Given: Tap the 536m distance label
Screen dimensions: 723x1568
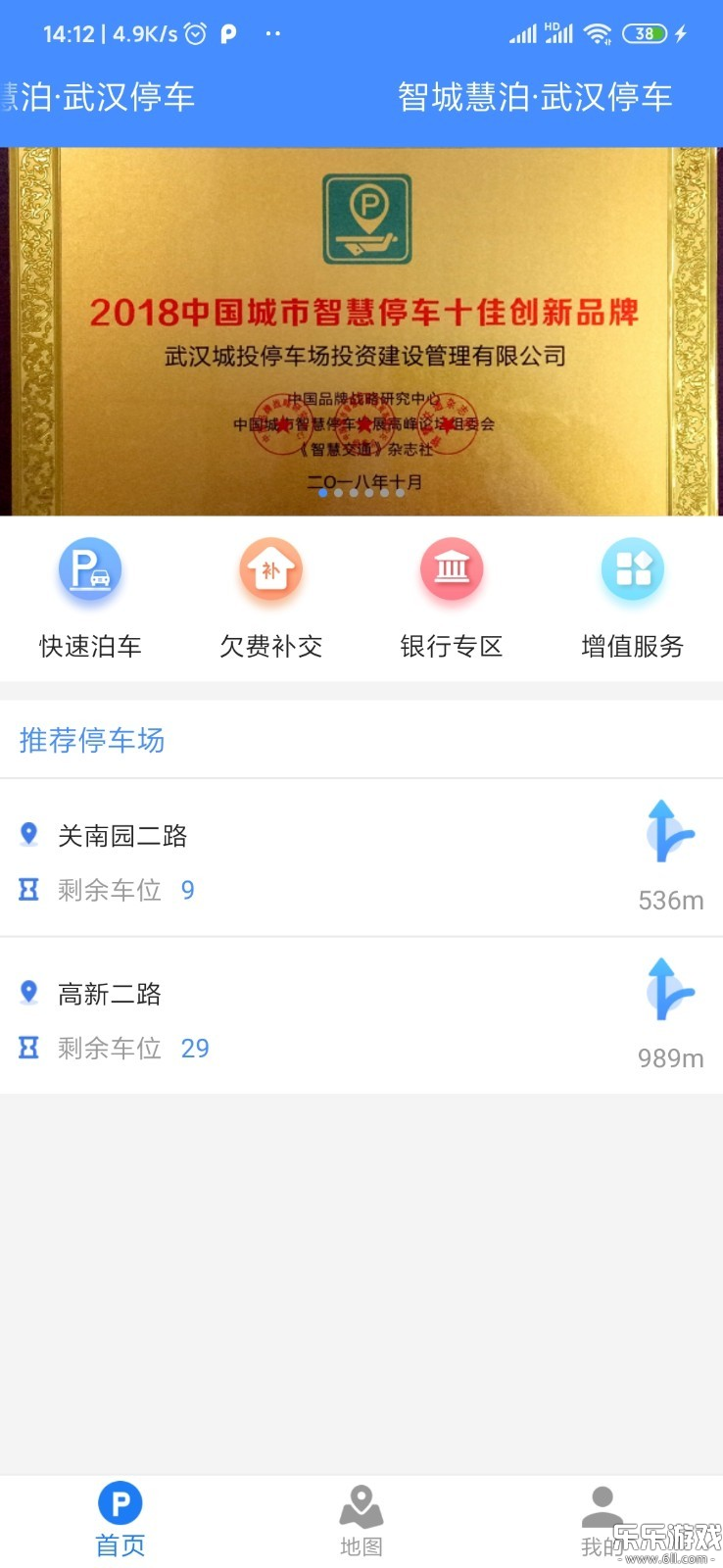Looking at the screenshot, I should [669, 899].
